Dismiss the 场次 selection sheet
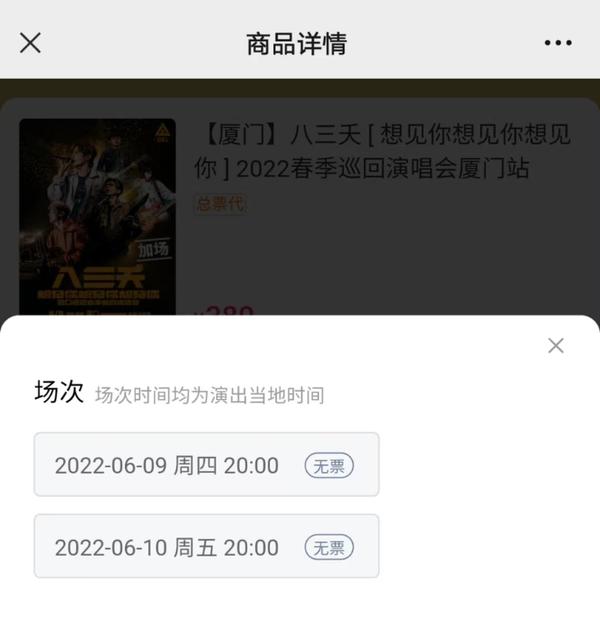 (x=556, y=346)
